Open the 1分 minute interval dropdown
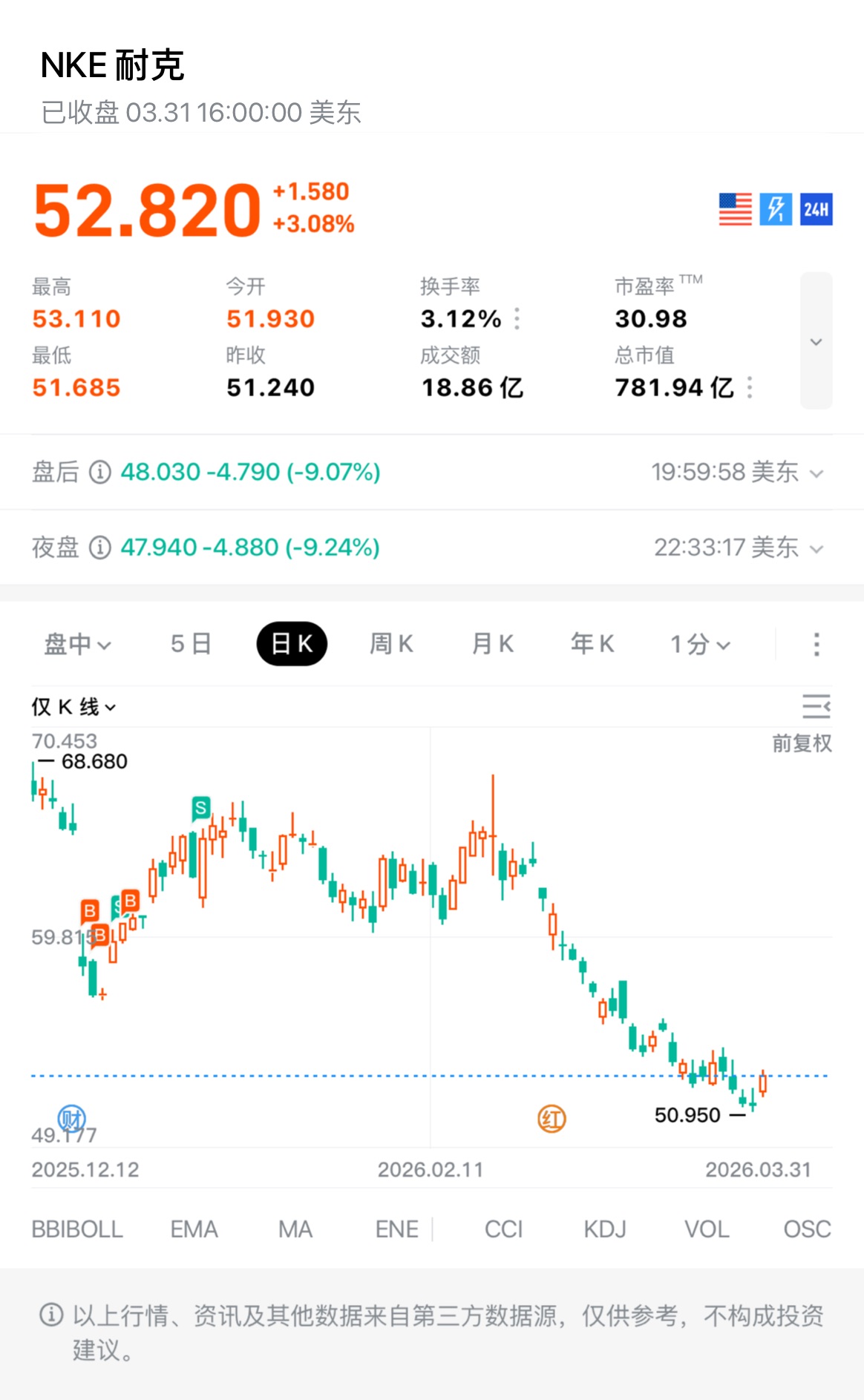This screenshot has height=1400, width=864. point(700,643)
